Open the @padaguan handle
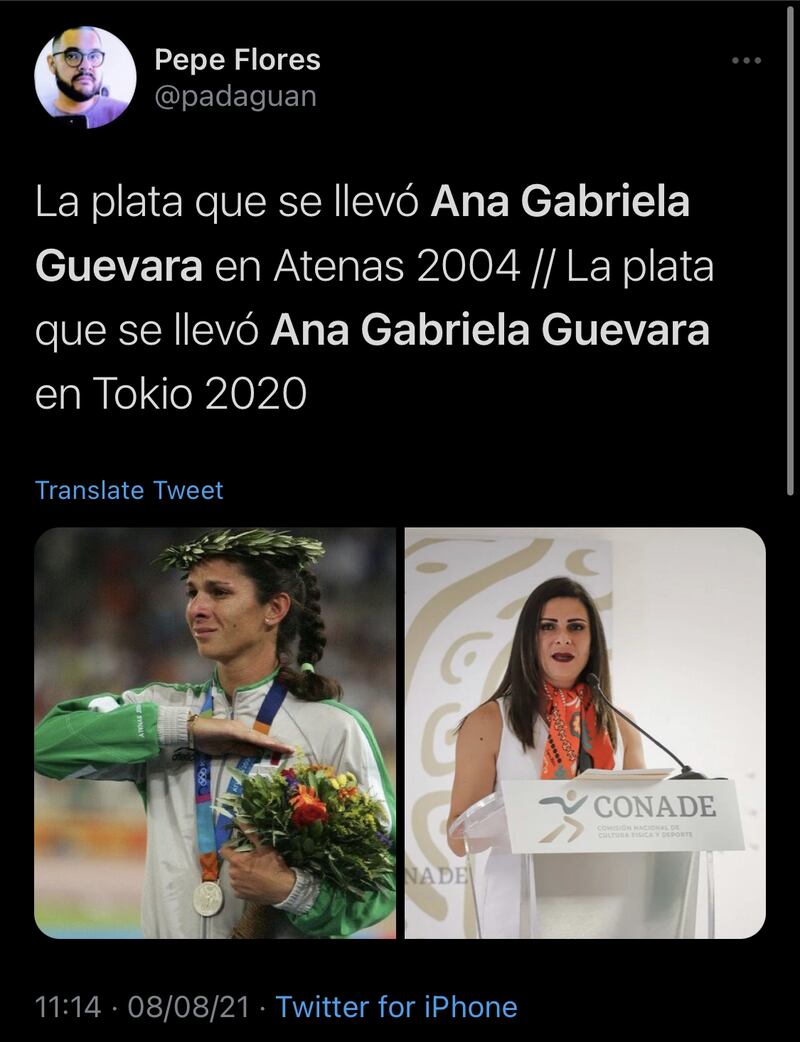 point(235,97)
